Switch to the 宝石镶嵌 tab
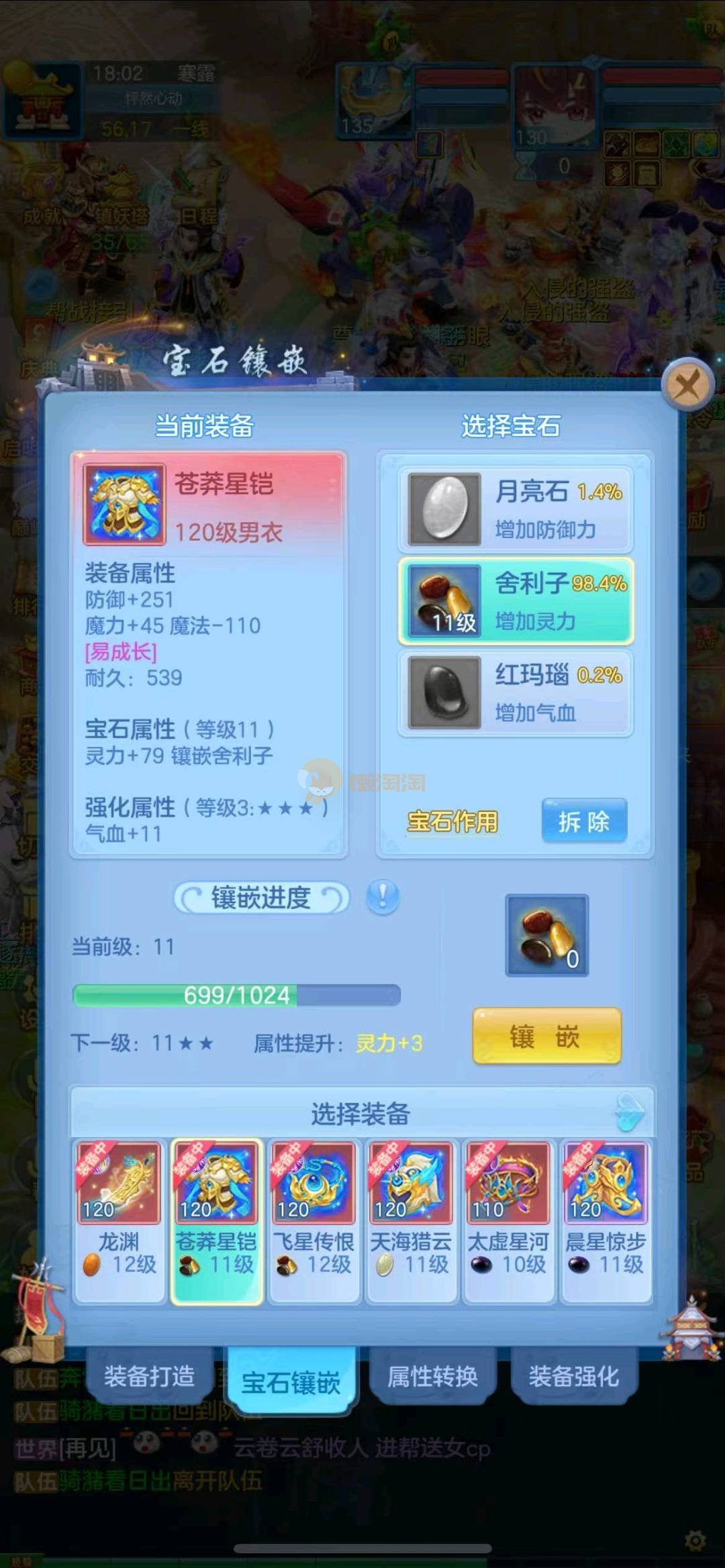Viewport: 725px width, 1568px height. point(291,1382)
